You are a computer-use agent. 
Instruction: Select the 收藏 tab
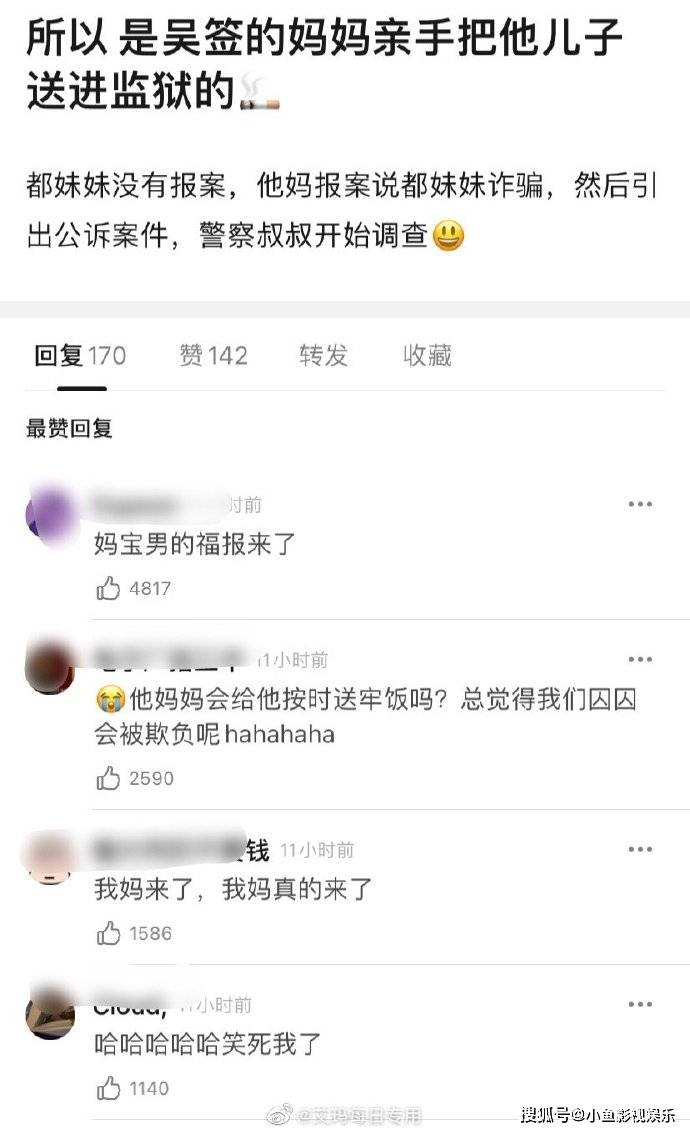427,356
